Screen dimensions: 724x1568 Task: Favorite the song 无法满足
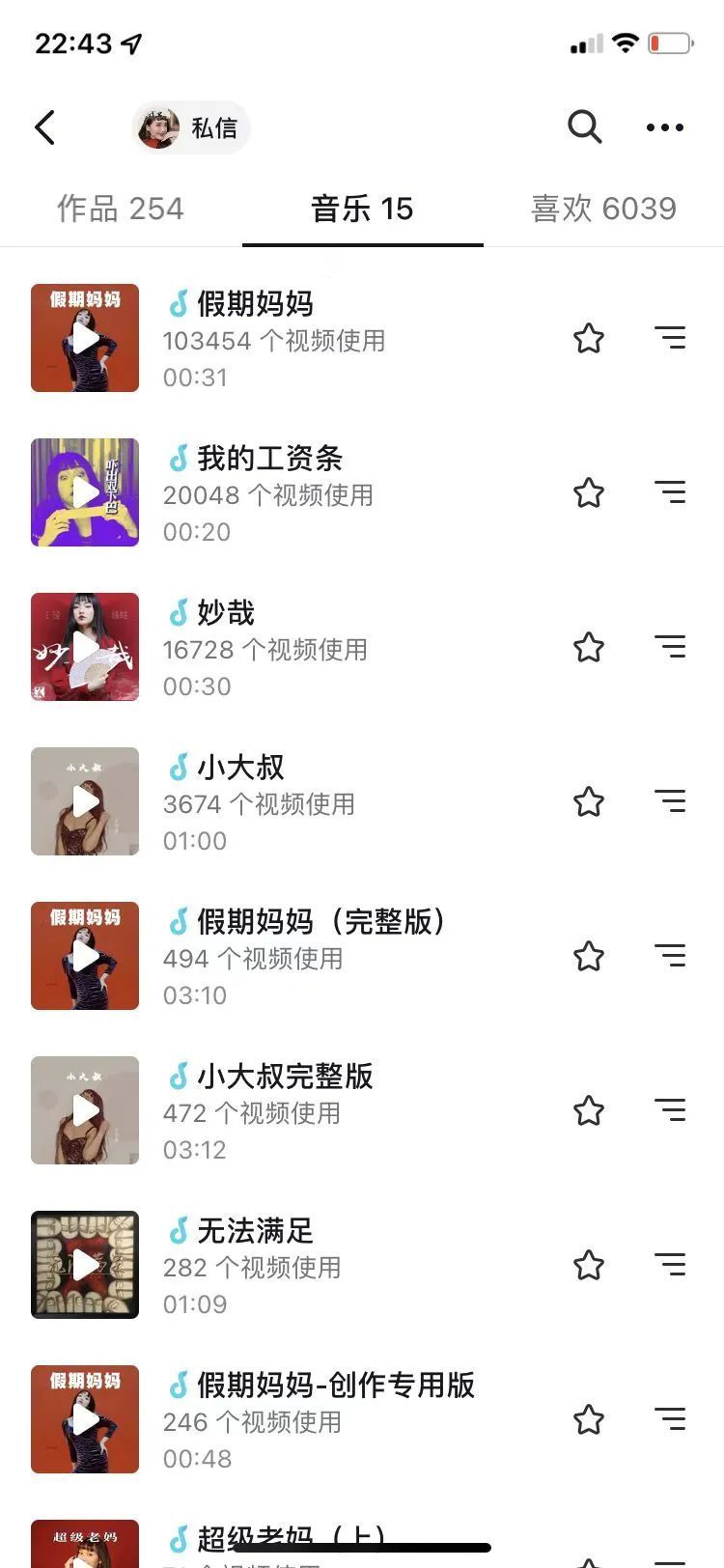[589, 1265]
